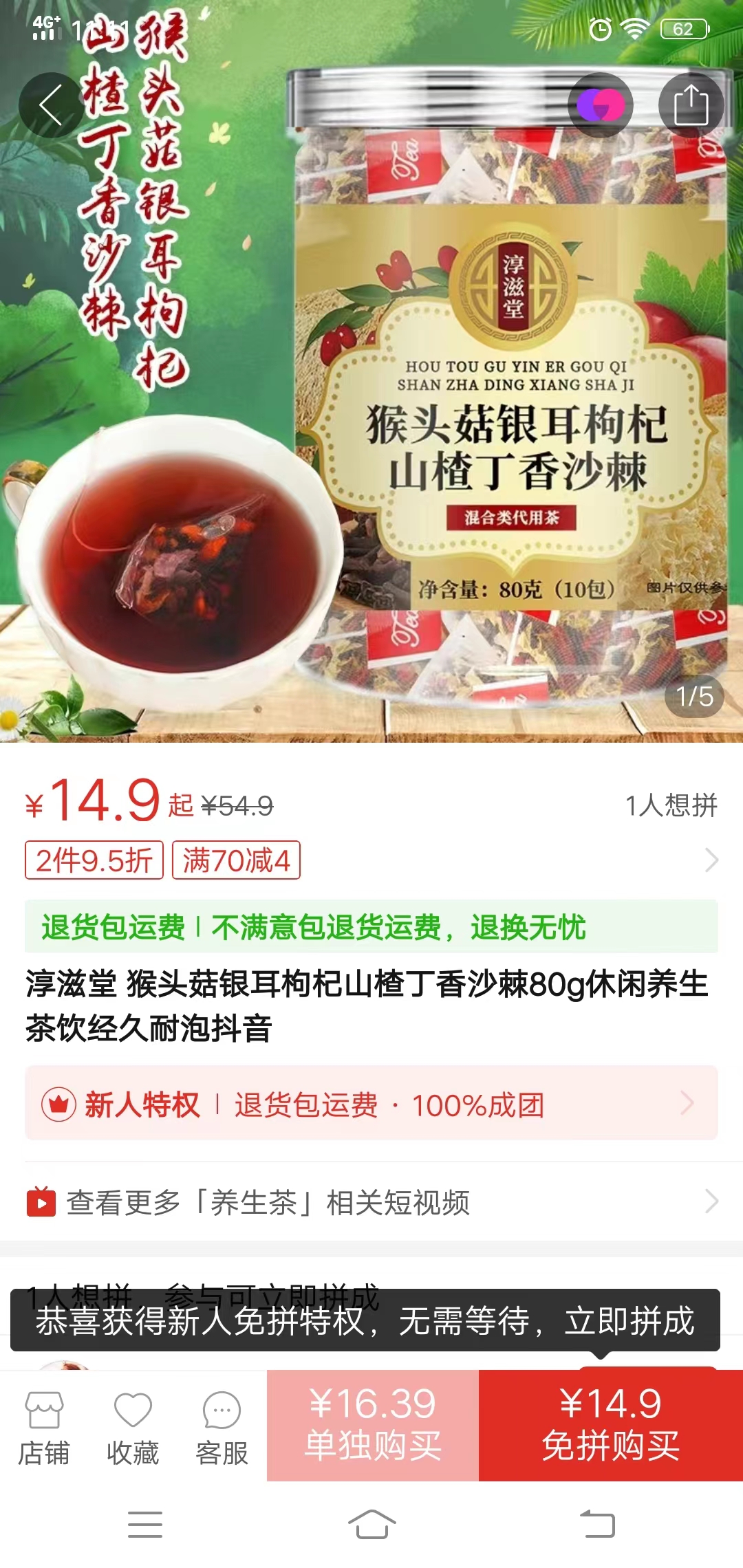The width and height of the screenshot is (743, 1568).
Task: Buy alone at ¥16.39 单独购买
Action: click(373, 1425)
